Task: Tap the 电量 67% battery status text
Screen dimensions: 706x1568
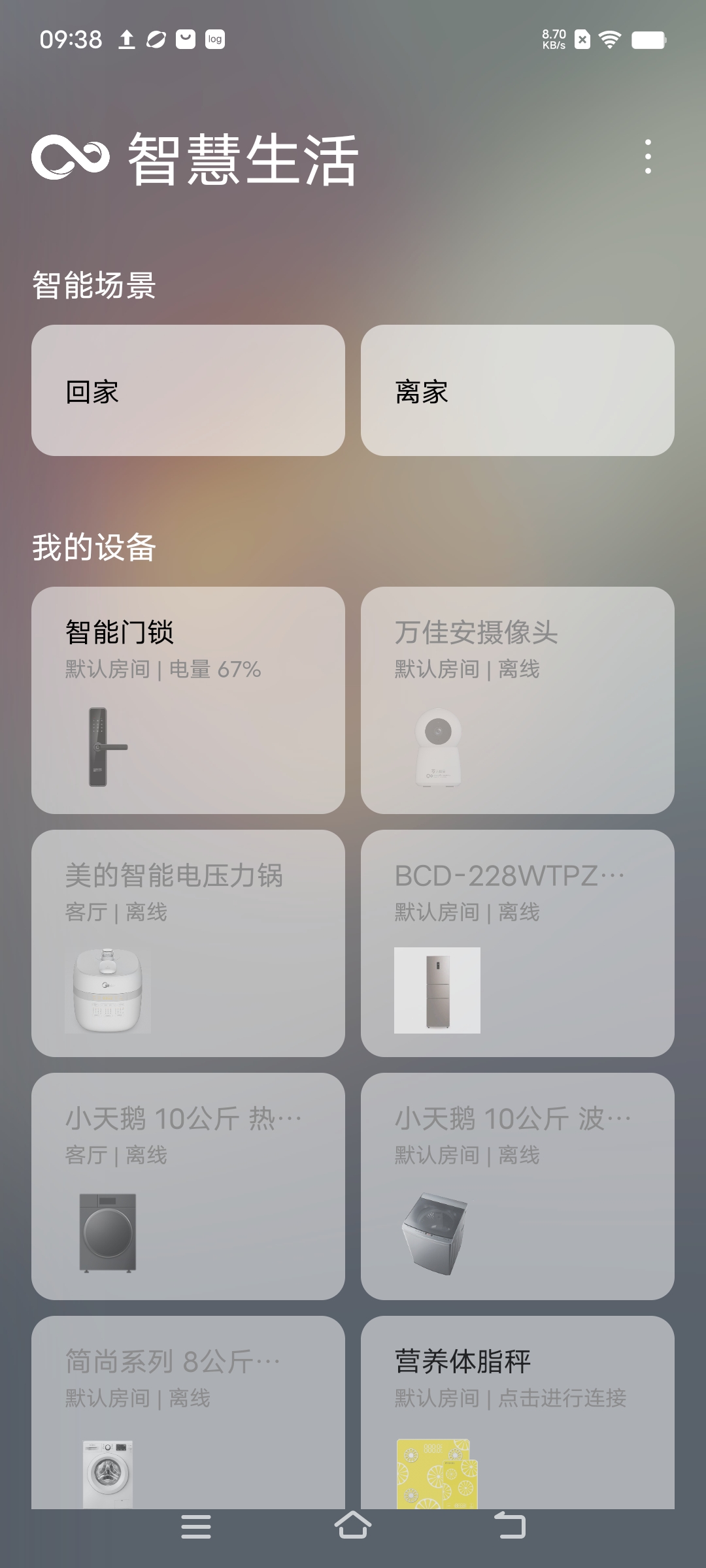Action: [x=216, y=669]
